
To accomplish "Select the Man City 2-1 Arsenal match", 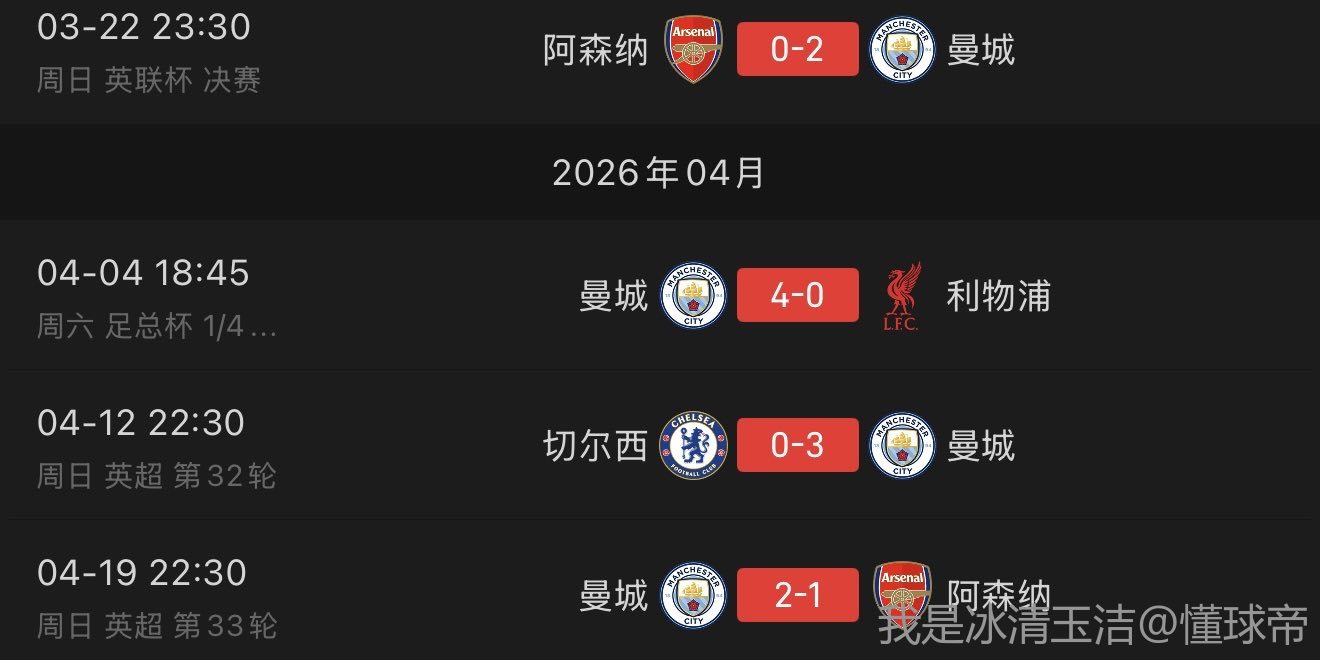I will 797,595.
